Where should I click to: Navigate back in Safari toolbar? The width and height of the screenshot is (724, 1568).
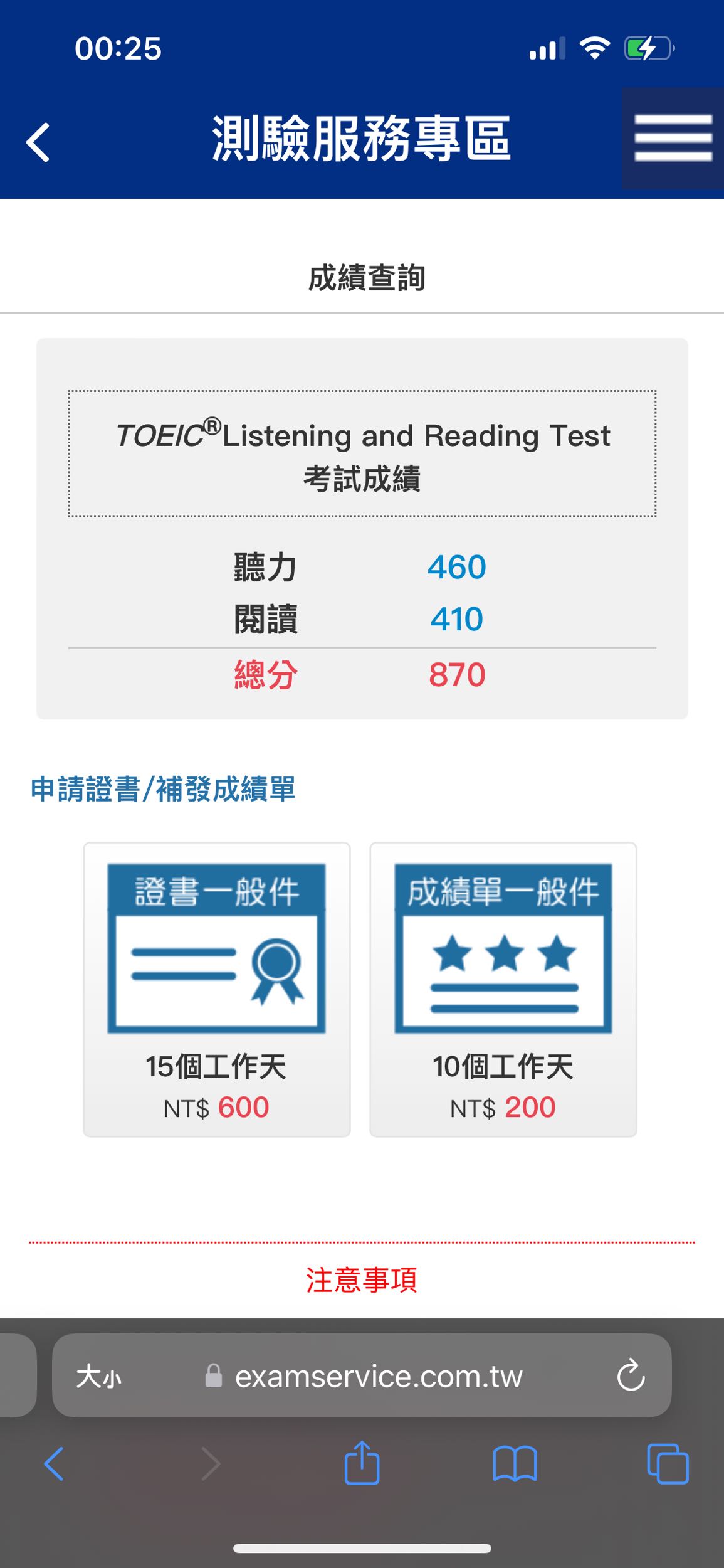coord(54,1464)
